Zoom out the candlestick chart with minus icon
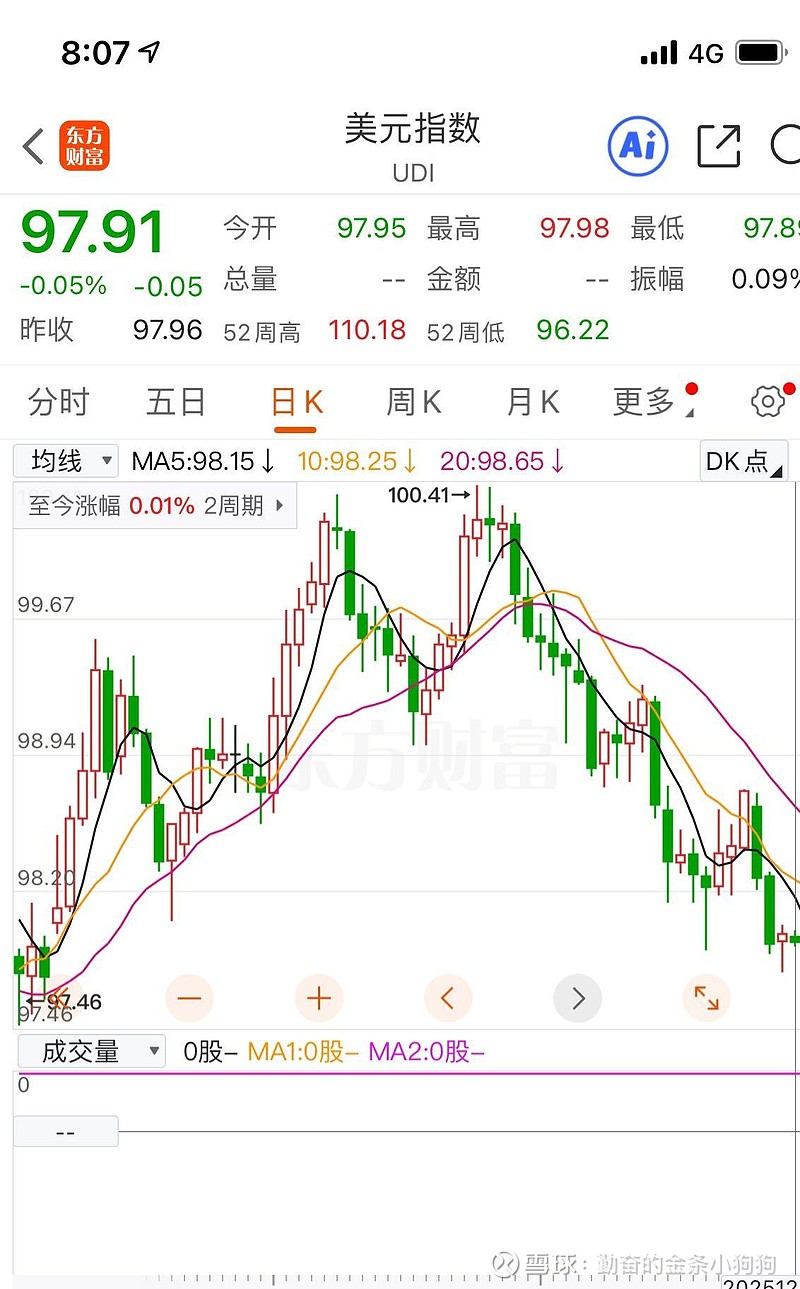 [189, 997]
